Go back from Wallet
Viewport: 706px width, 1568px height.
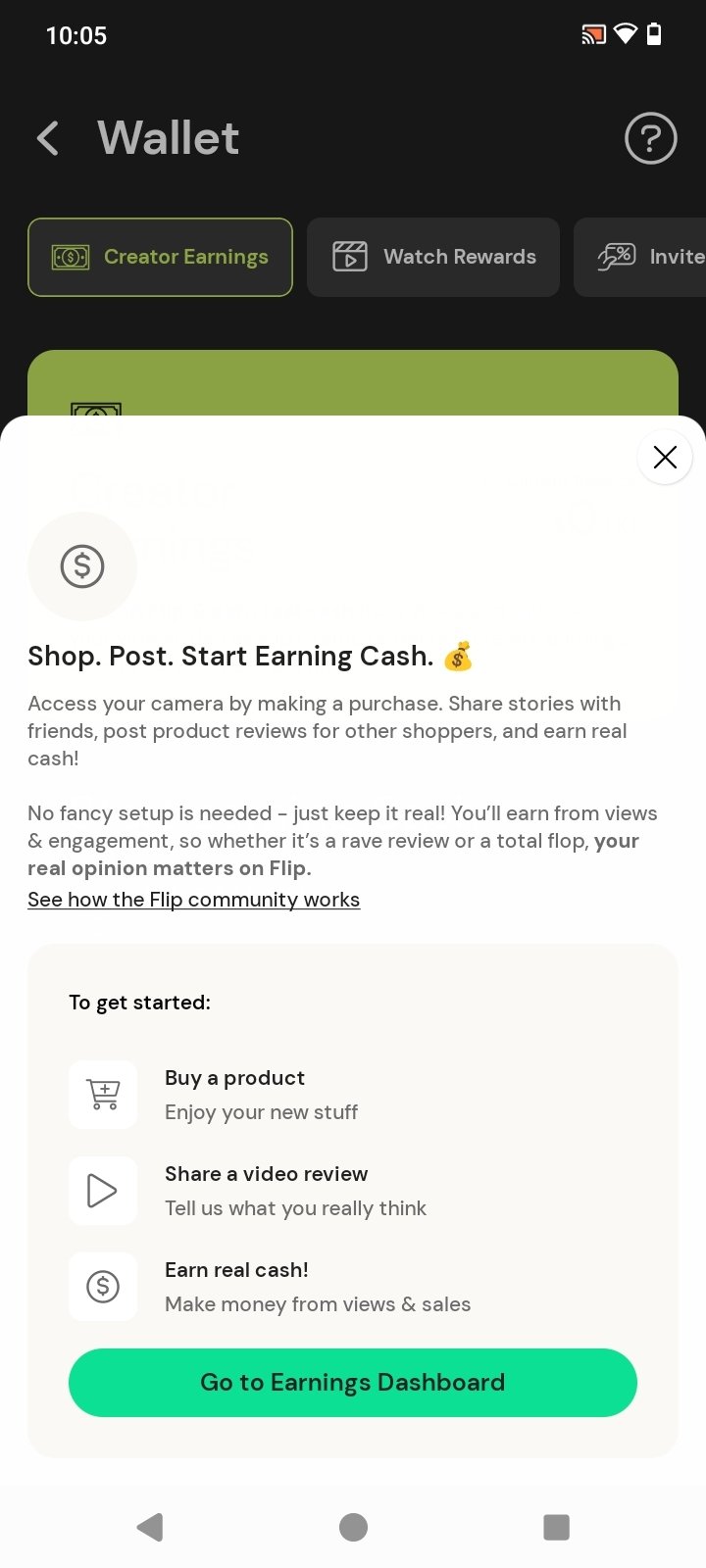click(48, 138)
